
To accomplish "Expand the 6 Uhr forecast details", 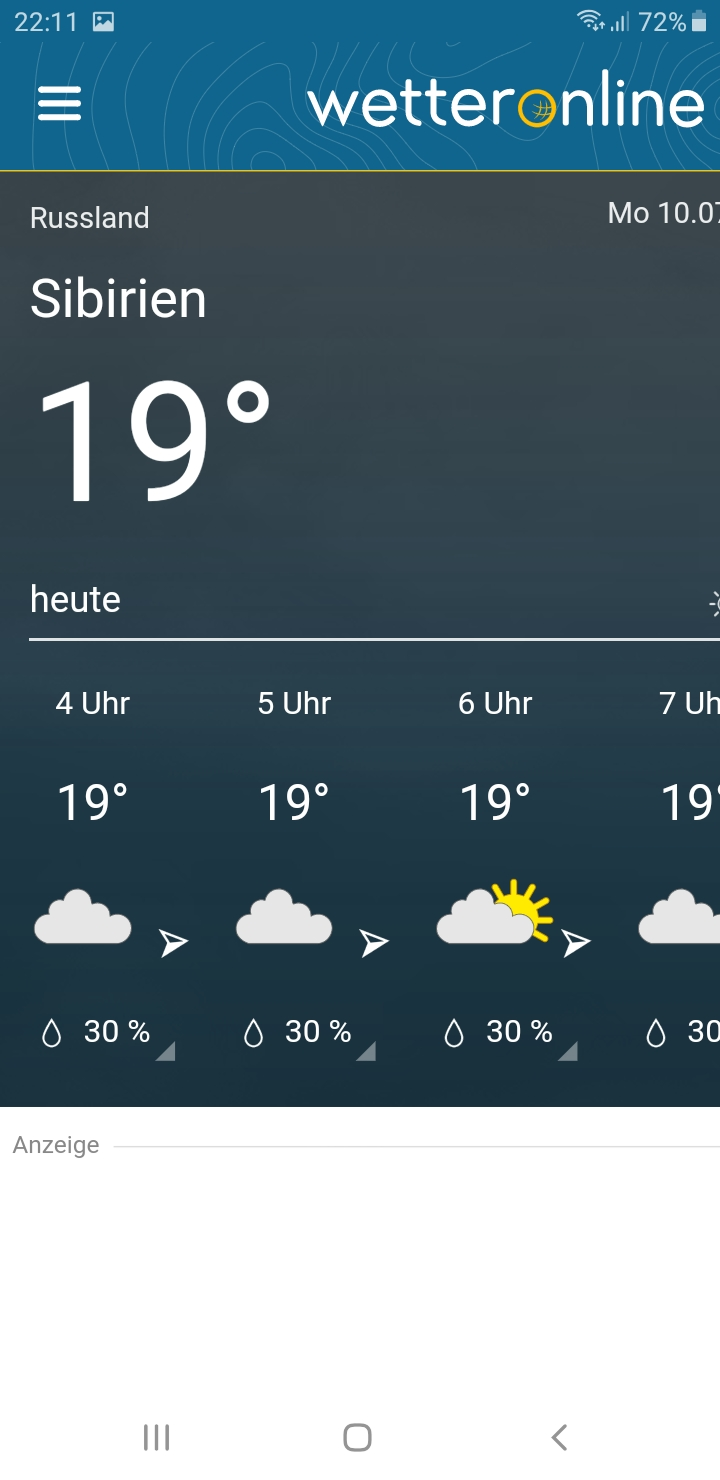I will tap(567, 1051).
